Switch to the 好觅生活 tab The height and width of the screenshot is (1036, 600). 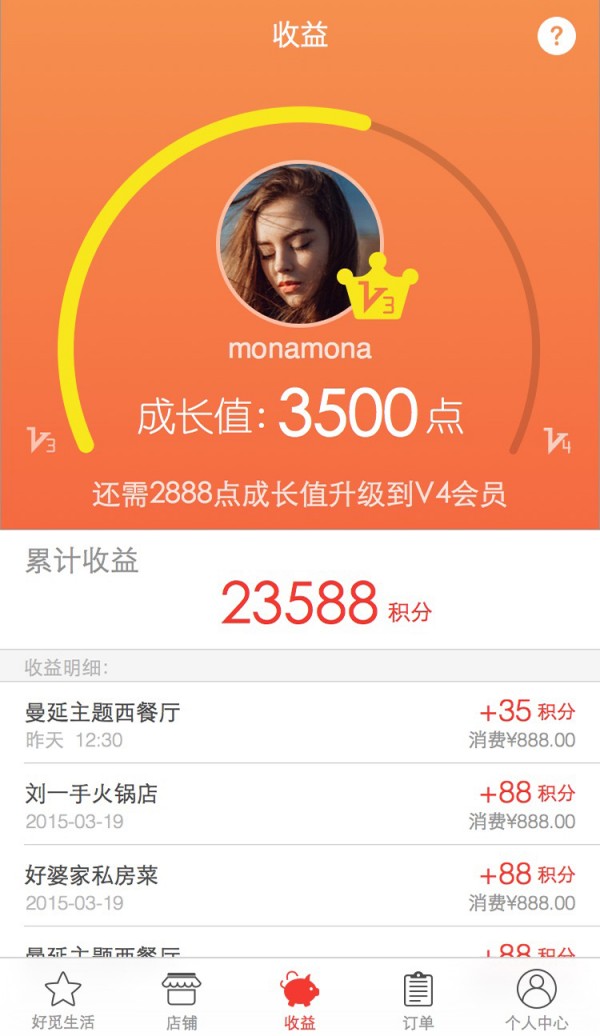(63, 999)
